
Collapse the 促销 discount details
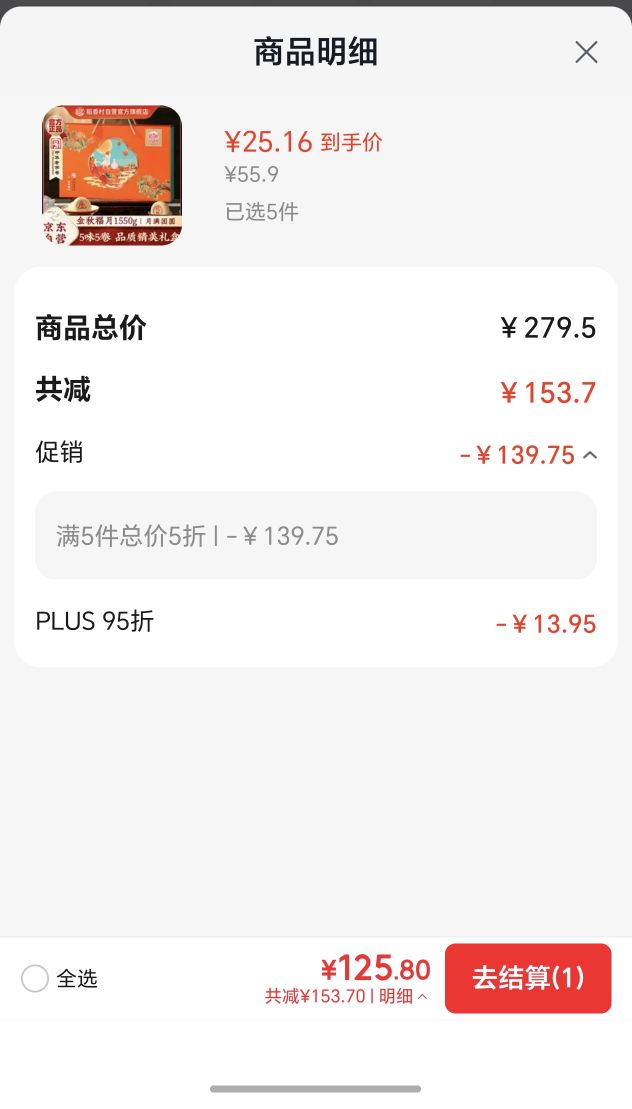pos(590,455)
